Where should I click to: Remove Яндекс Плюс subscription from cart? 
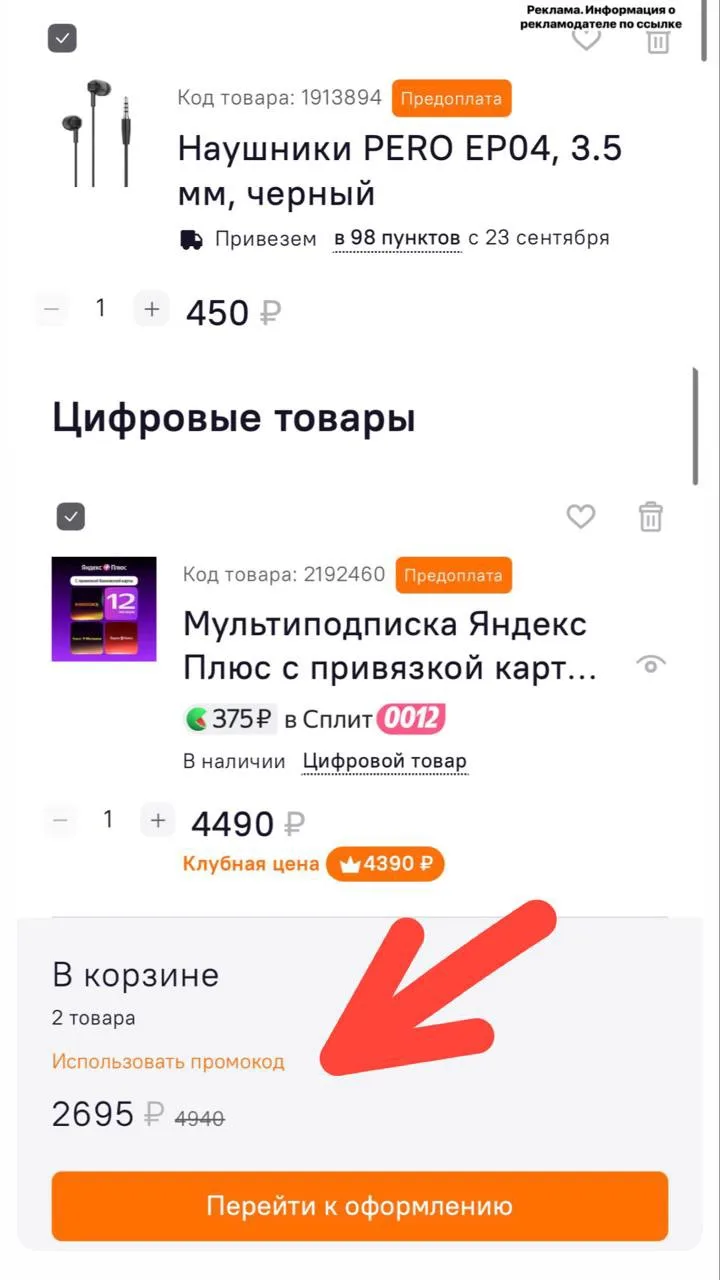[651, 517]
